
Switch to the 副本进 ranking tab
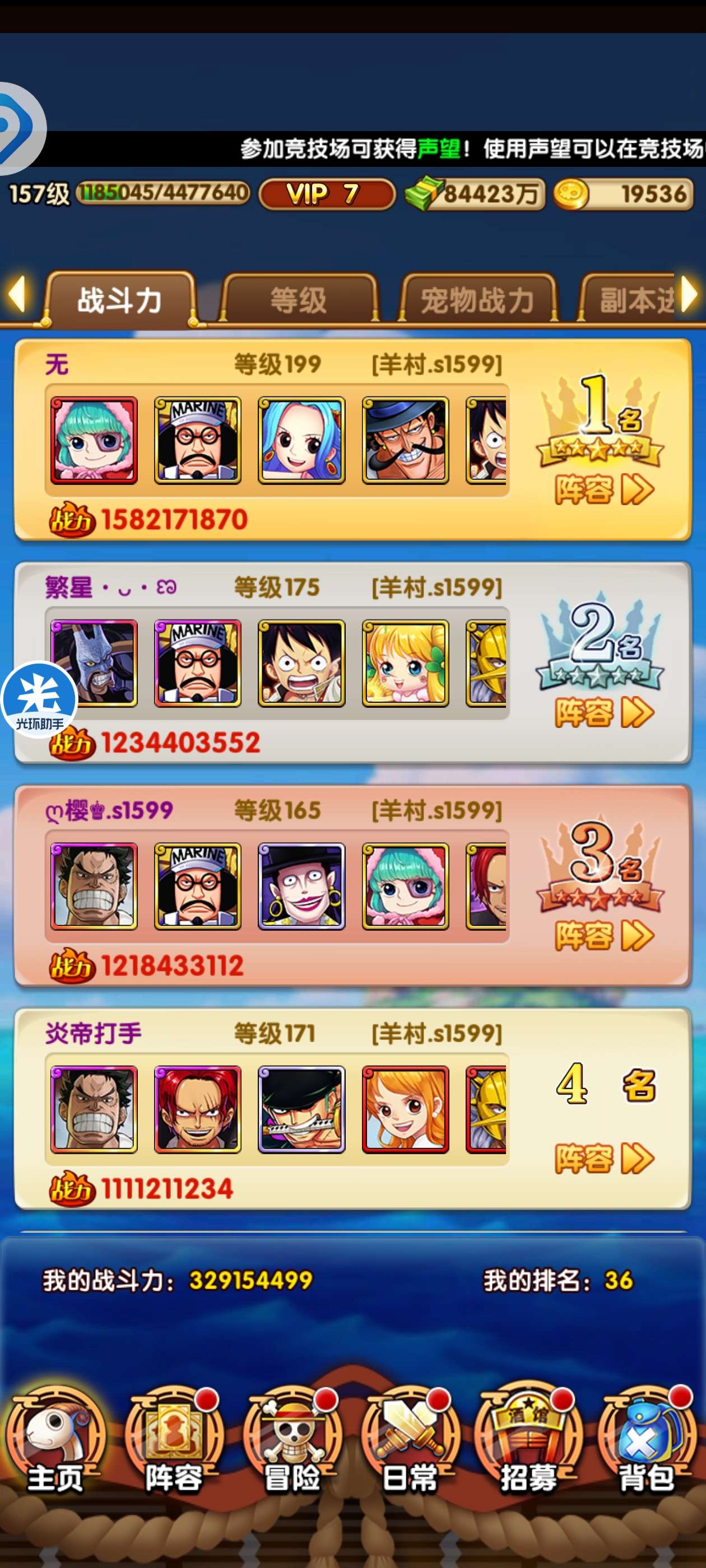coord(634,300)
